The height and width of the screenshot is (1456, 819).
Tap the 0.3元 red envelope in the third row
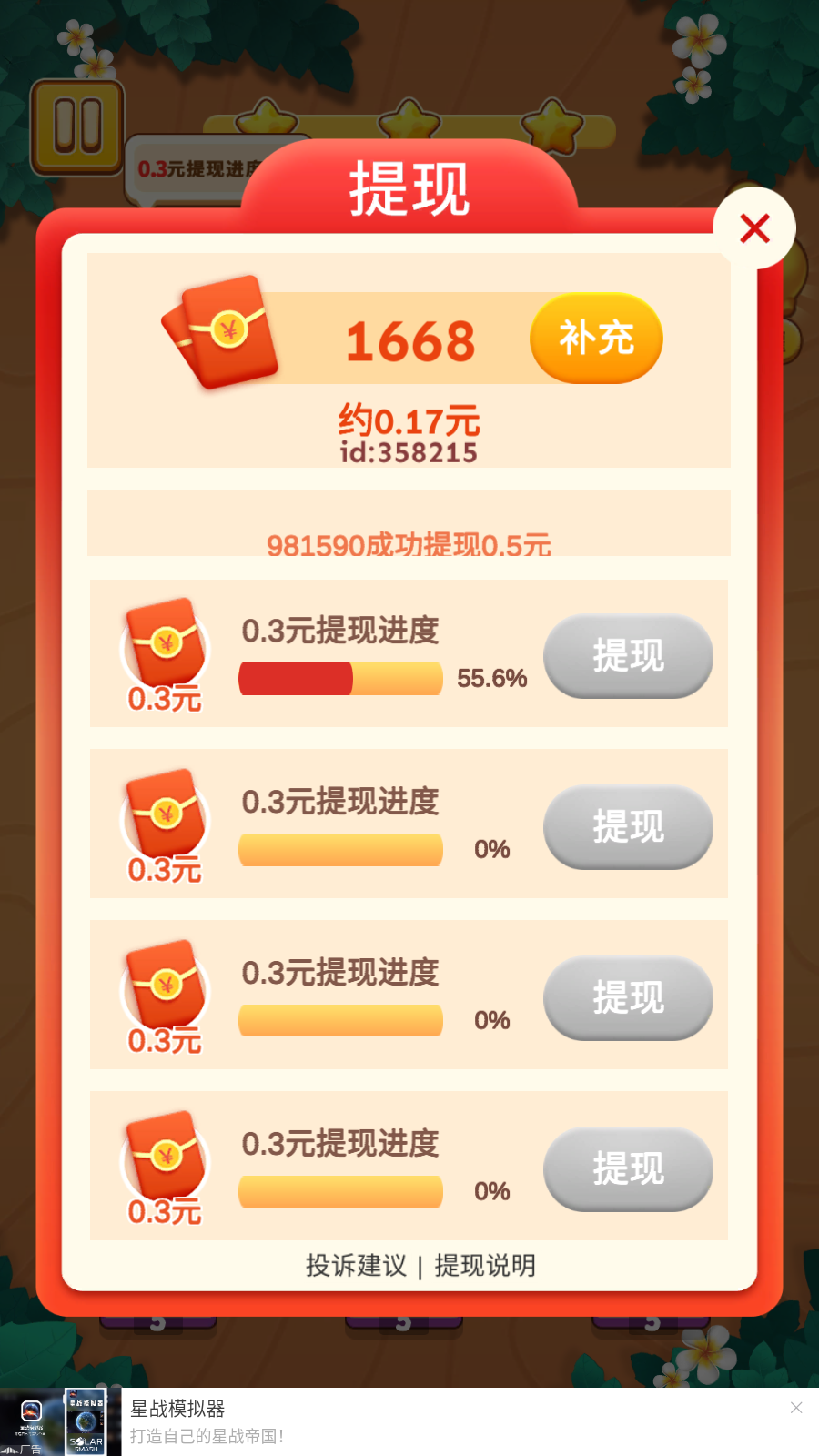click(164, 988)
